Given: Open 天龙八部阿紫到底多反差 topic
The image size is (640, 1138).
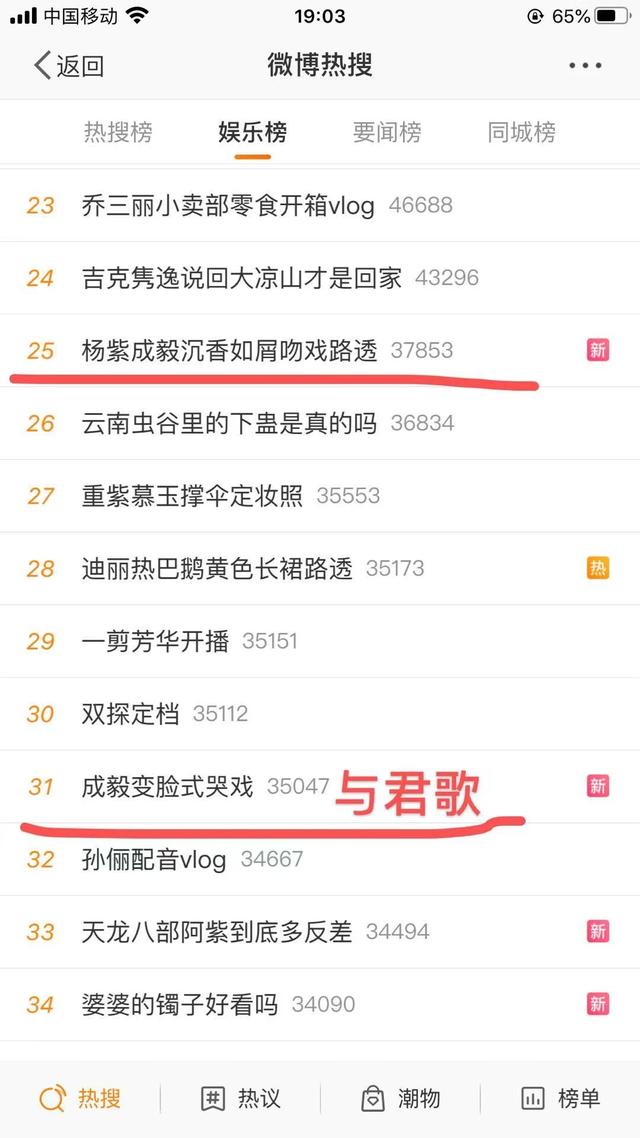Looking at the screenshot, I should [x=320, y=932].
